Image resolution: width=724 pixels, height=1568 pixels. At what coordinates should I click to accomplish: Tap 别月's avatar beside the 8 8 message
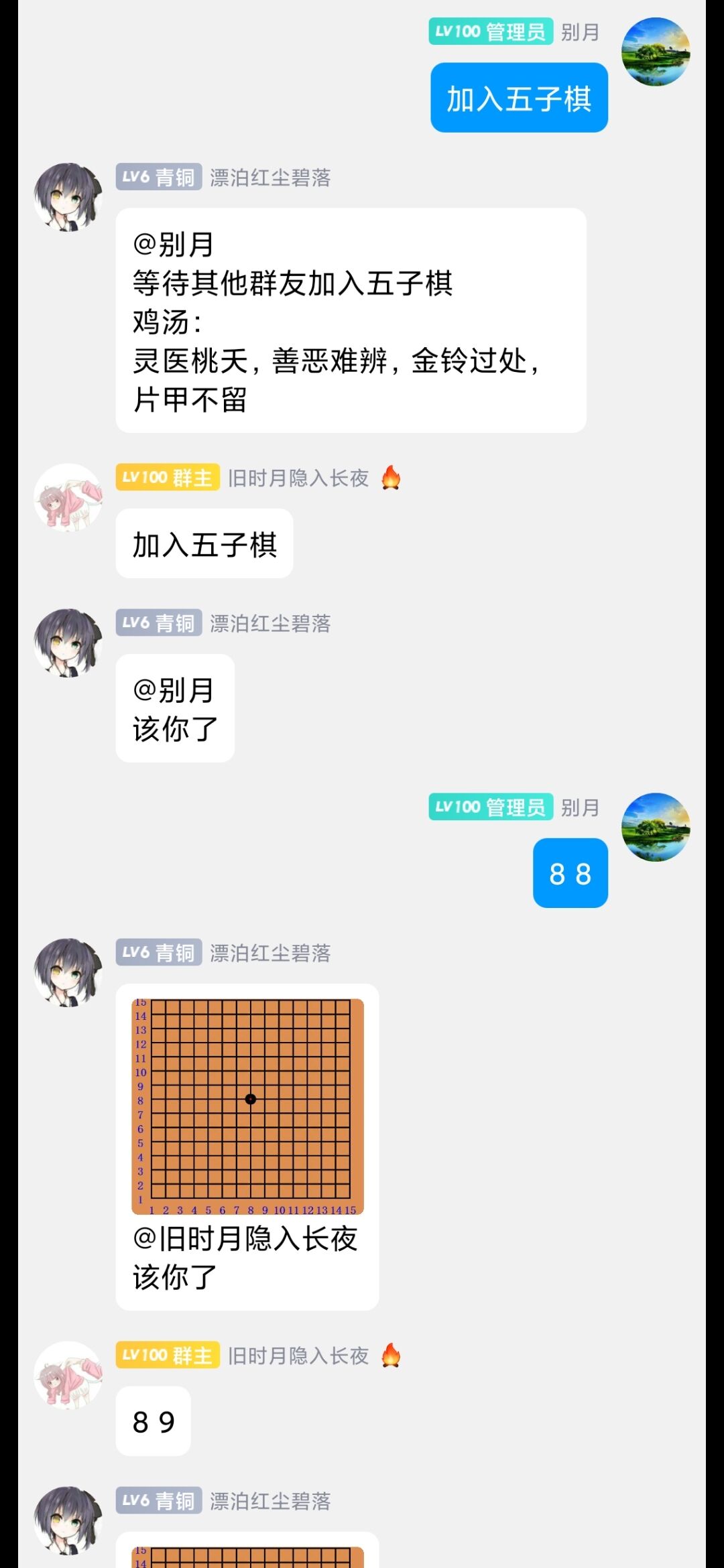pos(656,827)
